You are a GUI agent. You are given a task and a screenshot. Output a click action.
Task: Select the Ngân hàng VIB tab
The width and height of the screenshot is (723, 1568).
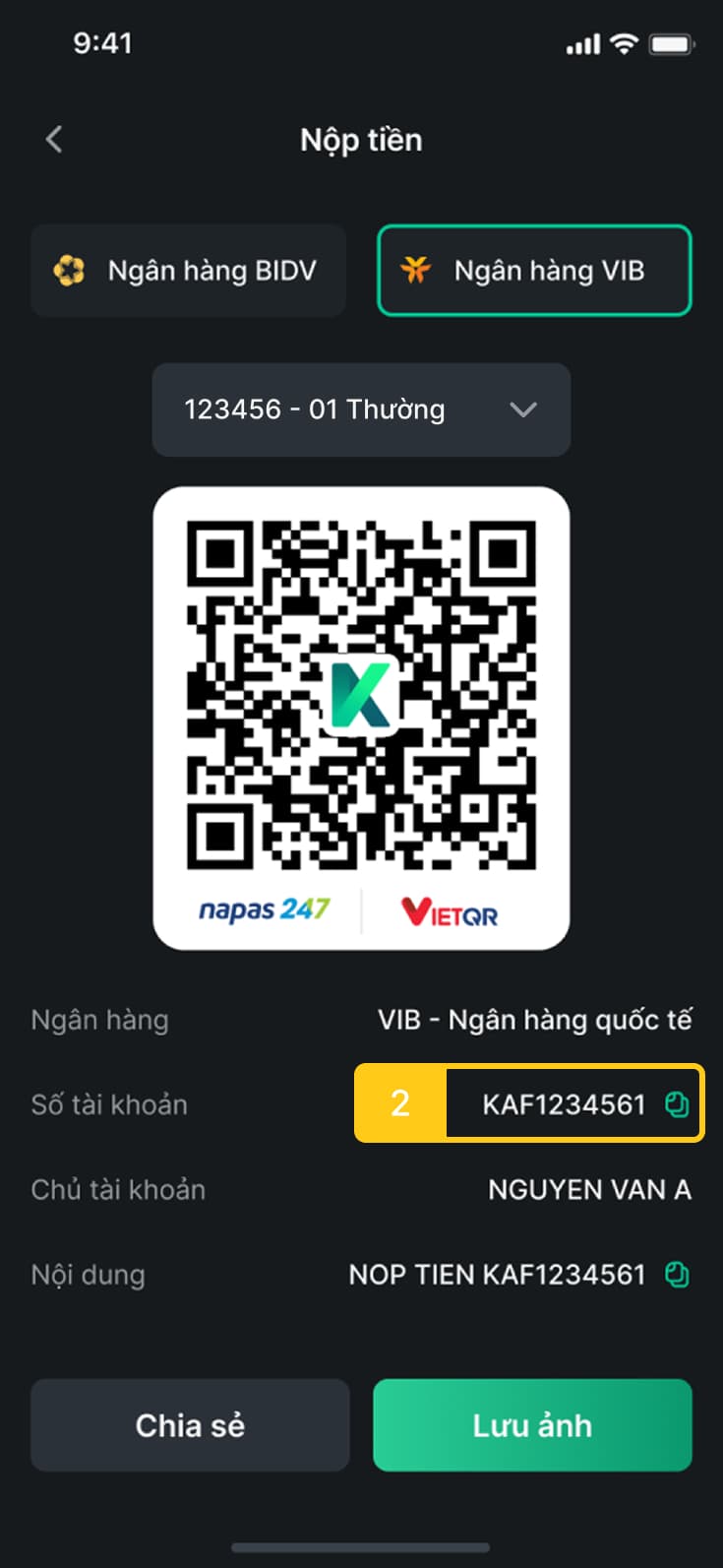(534, 271)
